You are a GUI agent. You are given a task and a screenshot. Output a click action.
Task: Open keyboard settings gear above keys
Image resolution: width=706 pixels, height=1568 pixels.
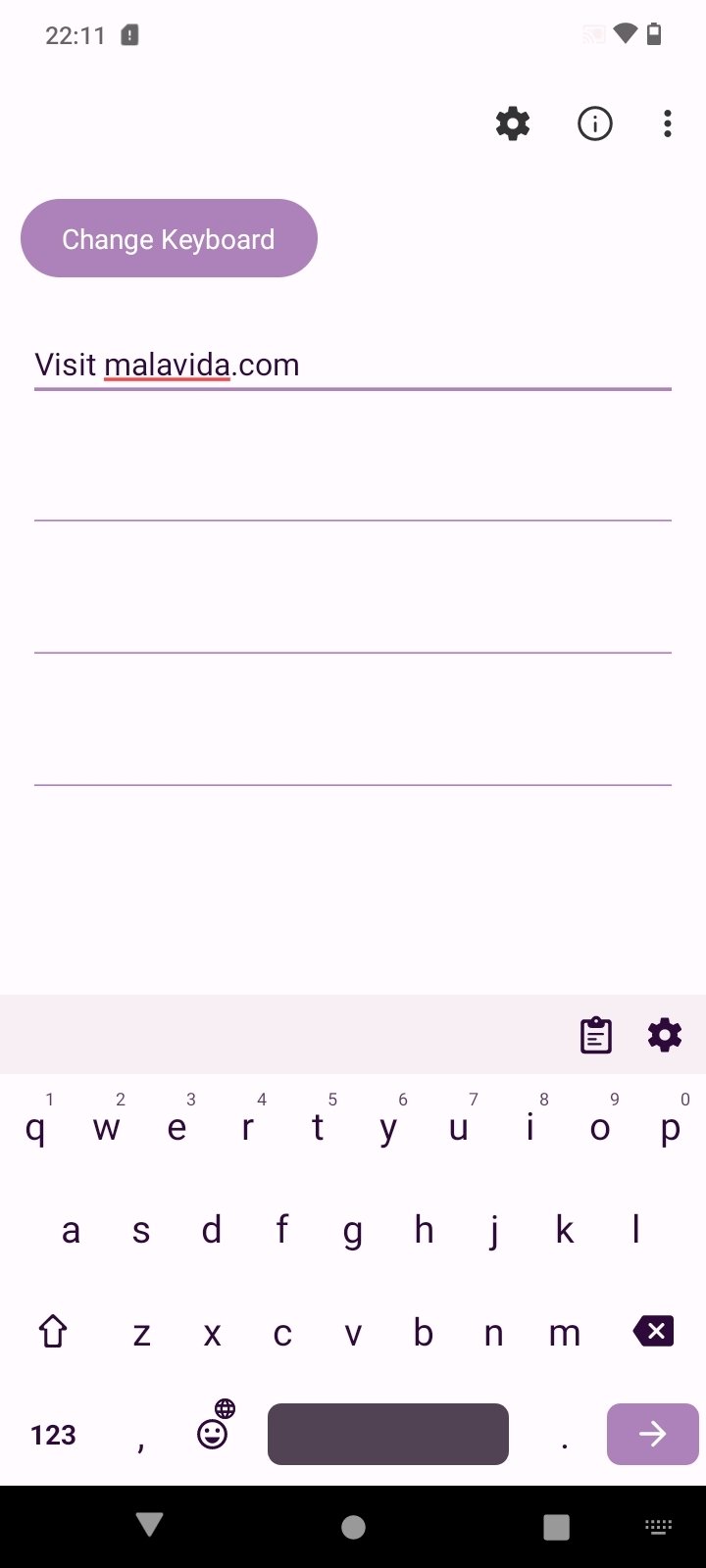click(665, 1035)
